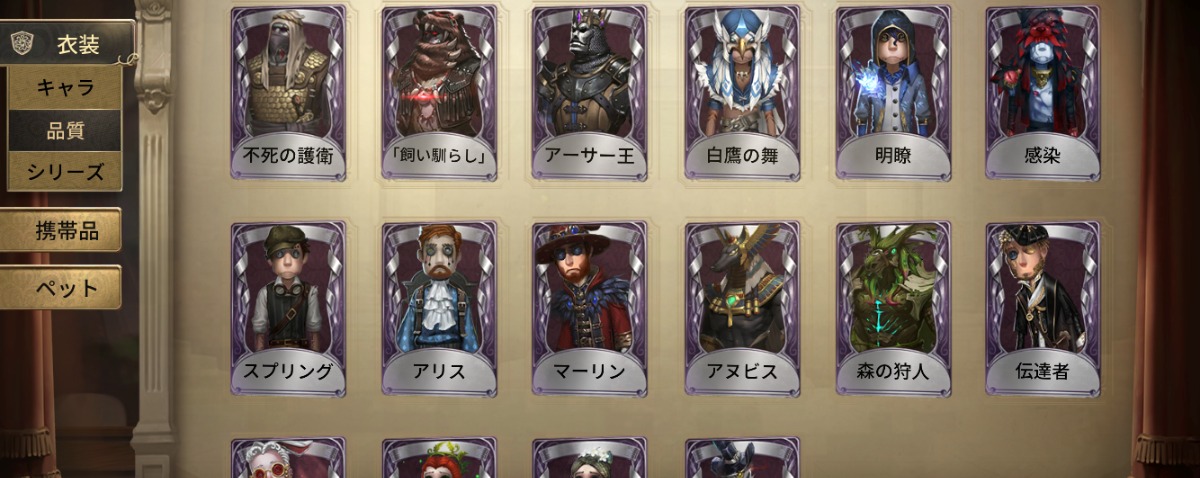View the 「飼い馴らし」 costume
The height and width of the screenshot is (478, 1200).
coord(439,93)
